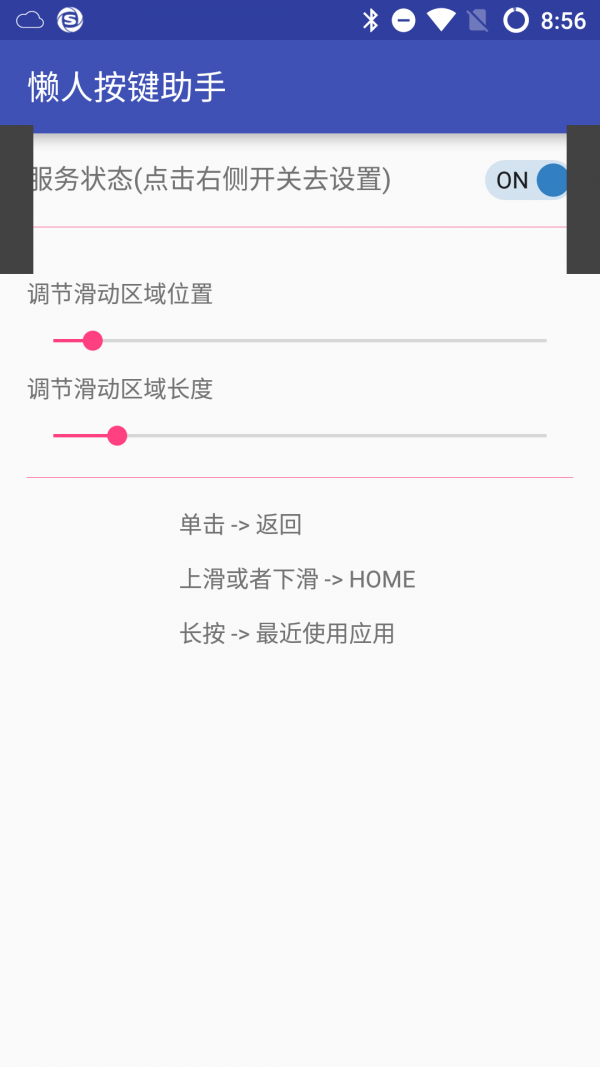Tap the 调节滑动区域位置 slider track
Screen dimensions: 600x1067
point(300,341)
